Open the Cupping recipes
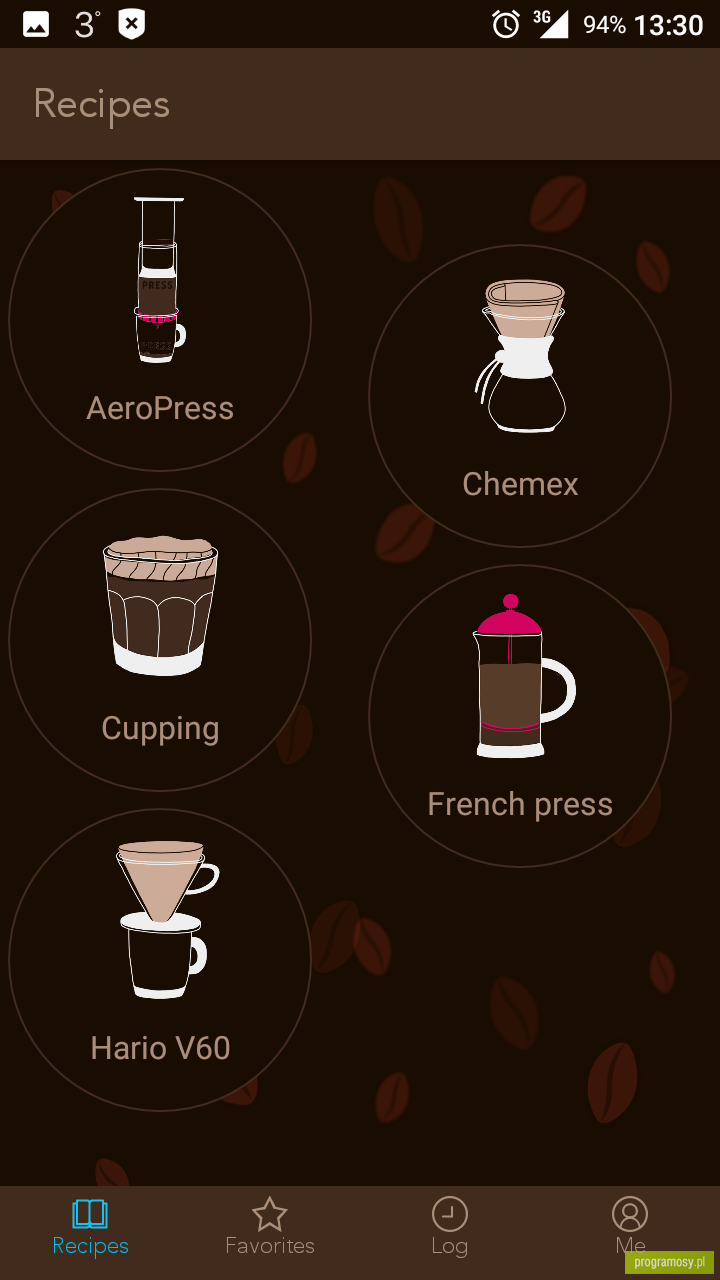Viewport: 720px width, 1280px height. 160,640
